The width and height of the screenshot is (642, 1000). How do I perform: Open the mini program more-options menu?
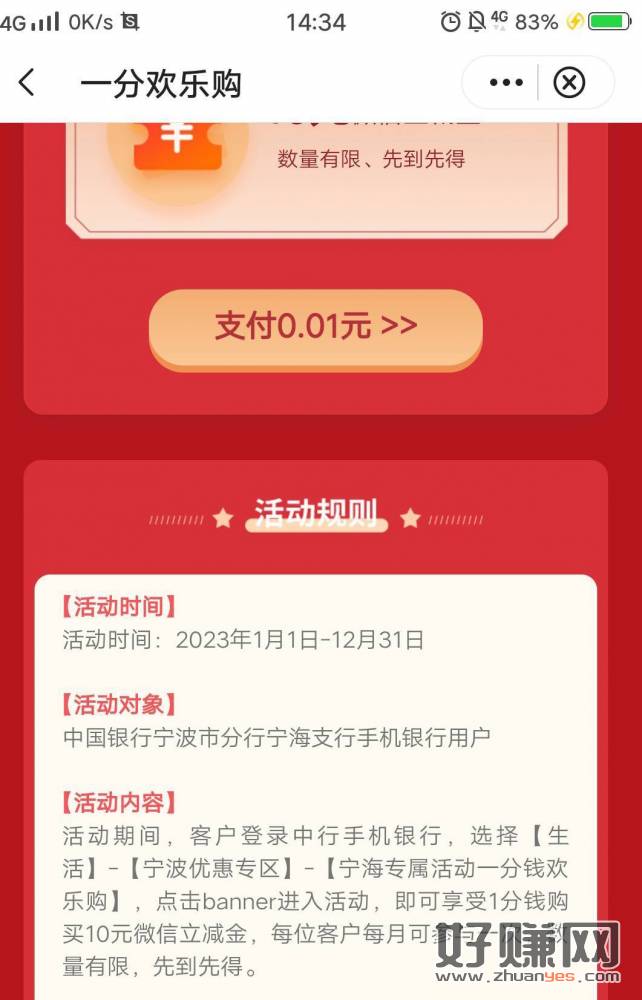(x=506, y=83)
